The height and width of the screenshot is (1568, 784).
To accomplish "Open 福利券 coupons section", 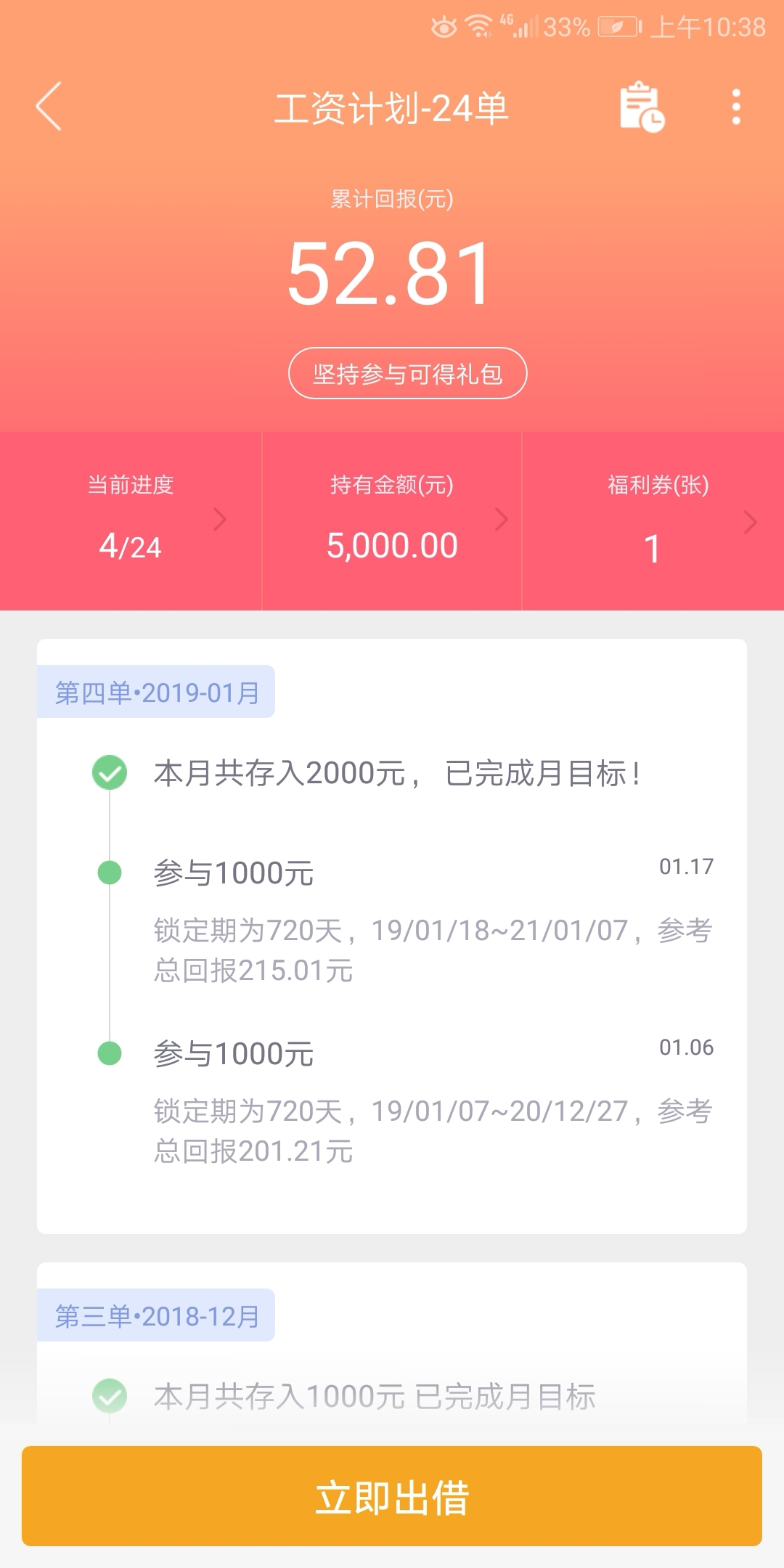I will point(653,520).
